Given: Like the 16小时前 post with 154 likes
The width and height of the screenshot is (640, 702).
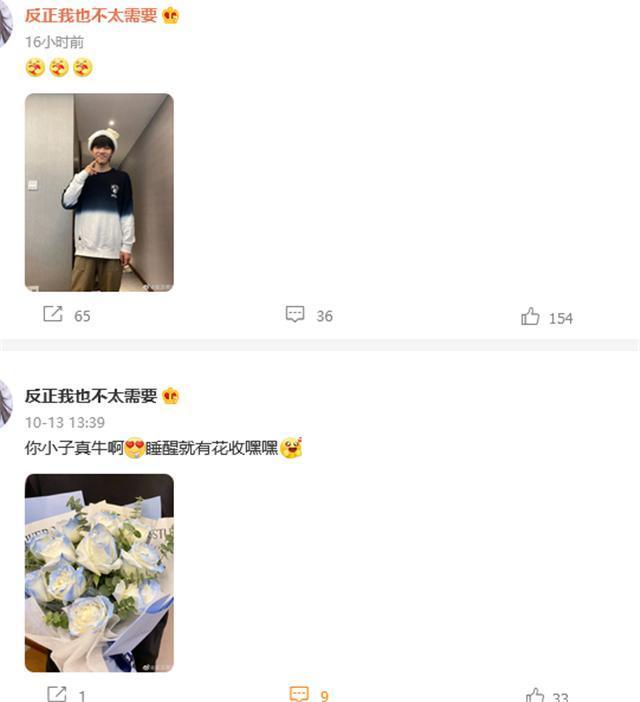Looking at the screenshot, I should pos(530,317).
